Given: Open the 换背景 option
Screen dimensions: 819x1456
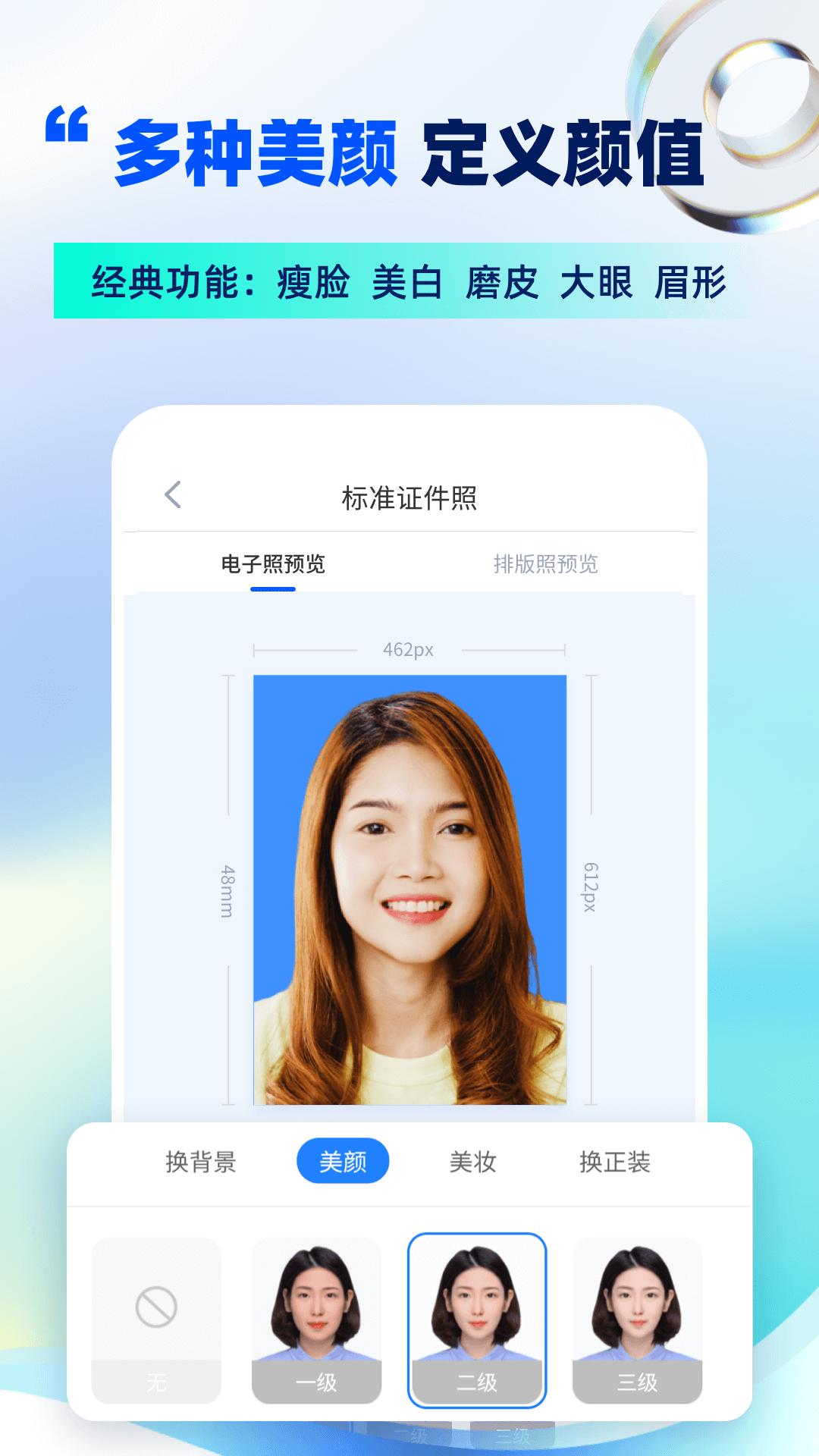Looking at the screenshot, I should coord(201,1160).
